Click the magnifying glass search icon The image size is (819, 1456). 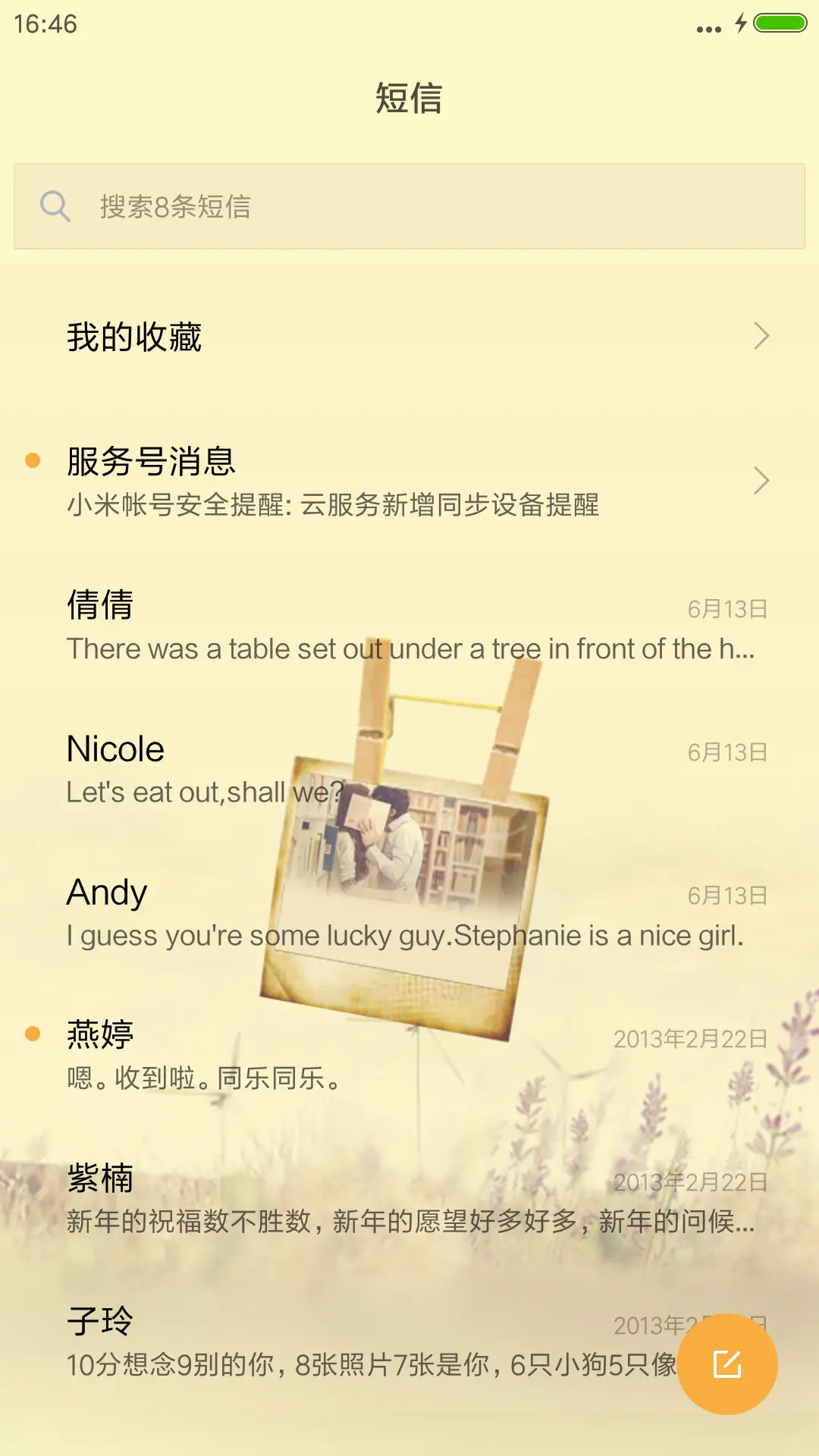pos(55,205)
